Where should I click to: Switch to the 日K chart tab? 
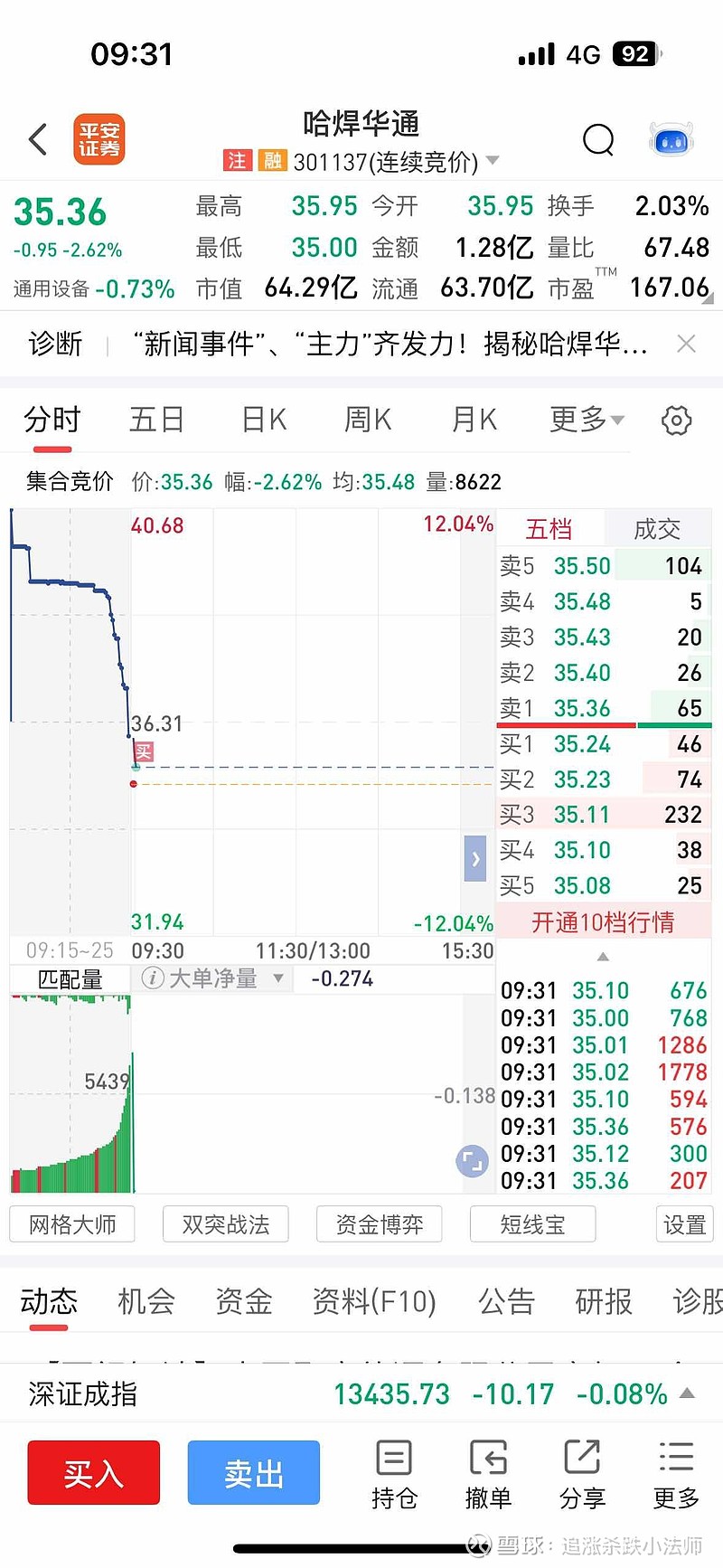(x=264, y=420)
